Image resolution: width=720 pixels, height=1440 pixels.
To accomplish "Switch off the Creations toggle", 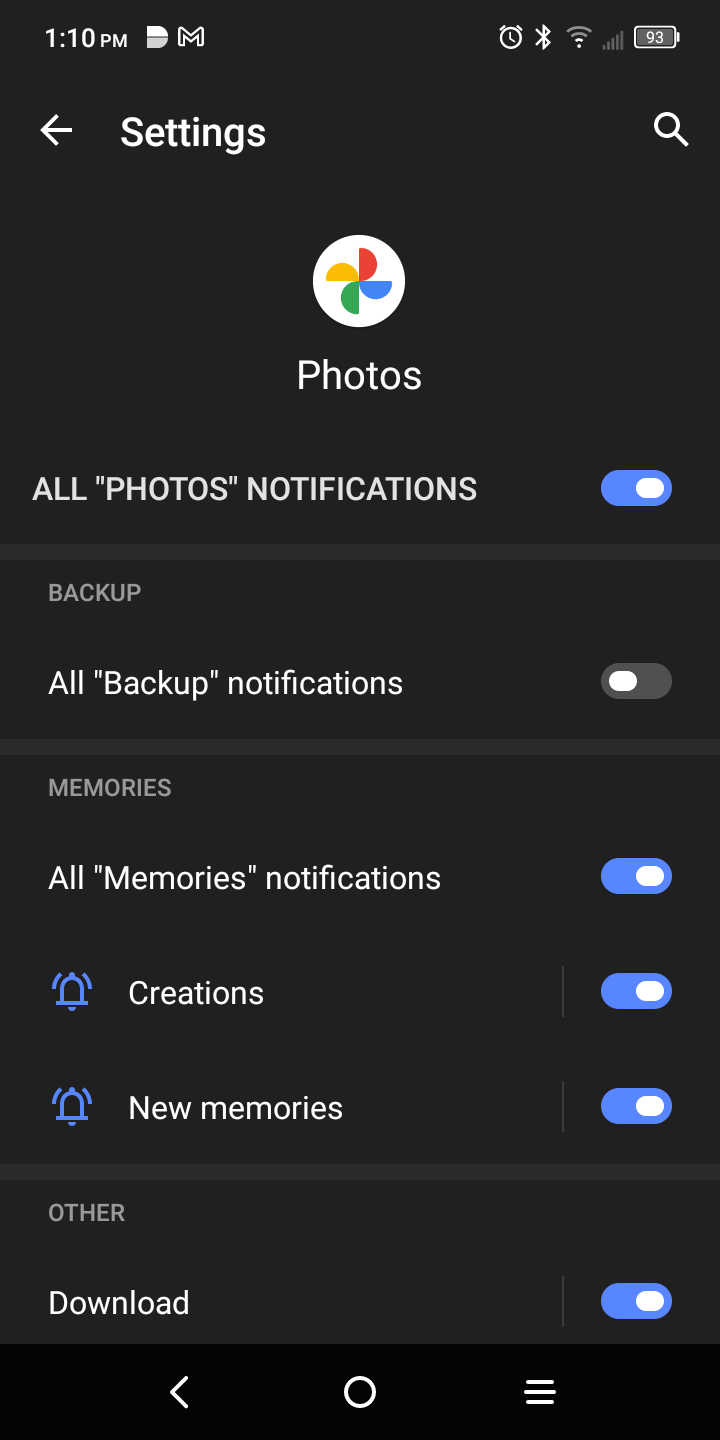I will click(636, 992).
